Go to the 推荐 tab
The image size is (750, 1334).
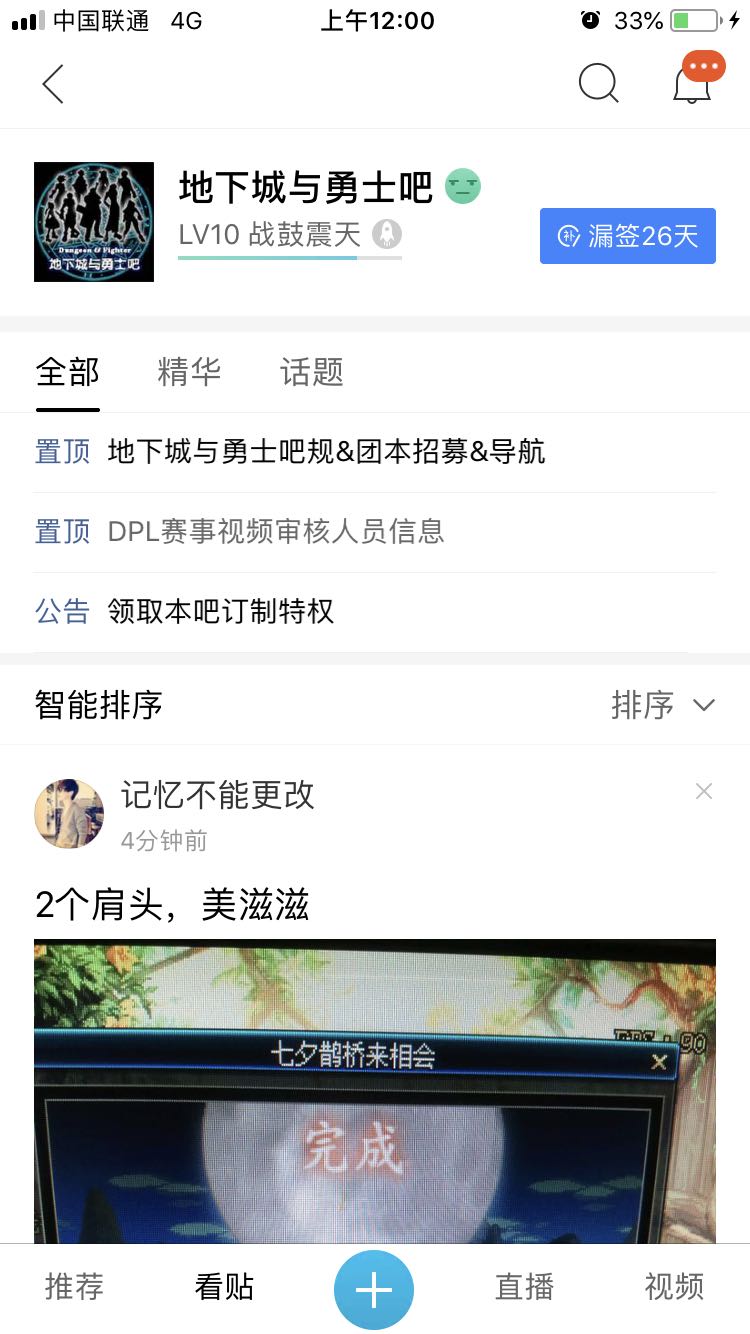[x=74, y=1287]
